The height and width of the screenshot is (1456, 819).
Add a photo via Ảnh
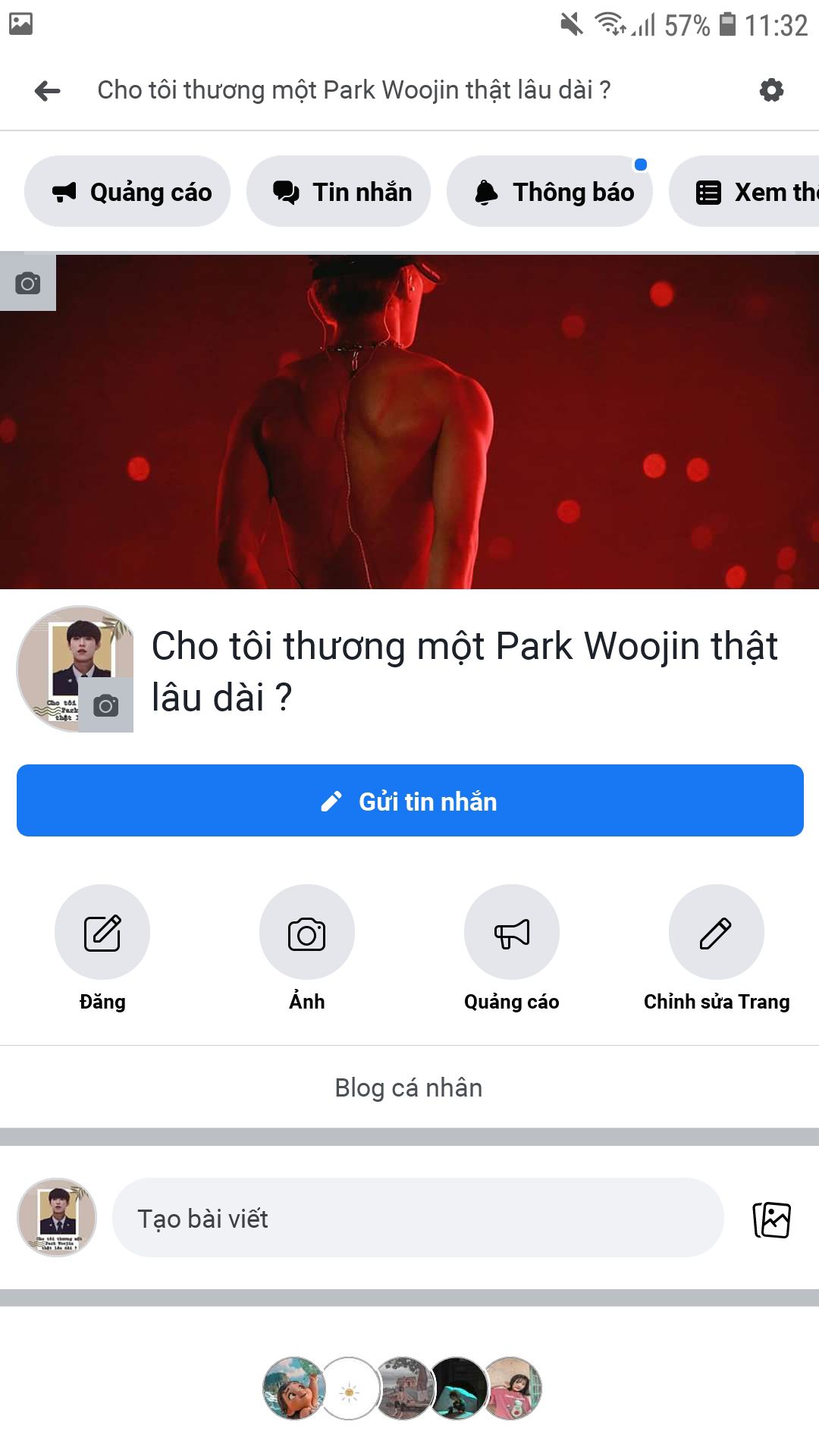306,933
